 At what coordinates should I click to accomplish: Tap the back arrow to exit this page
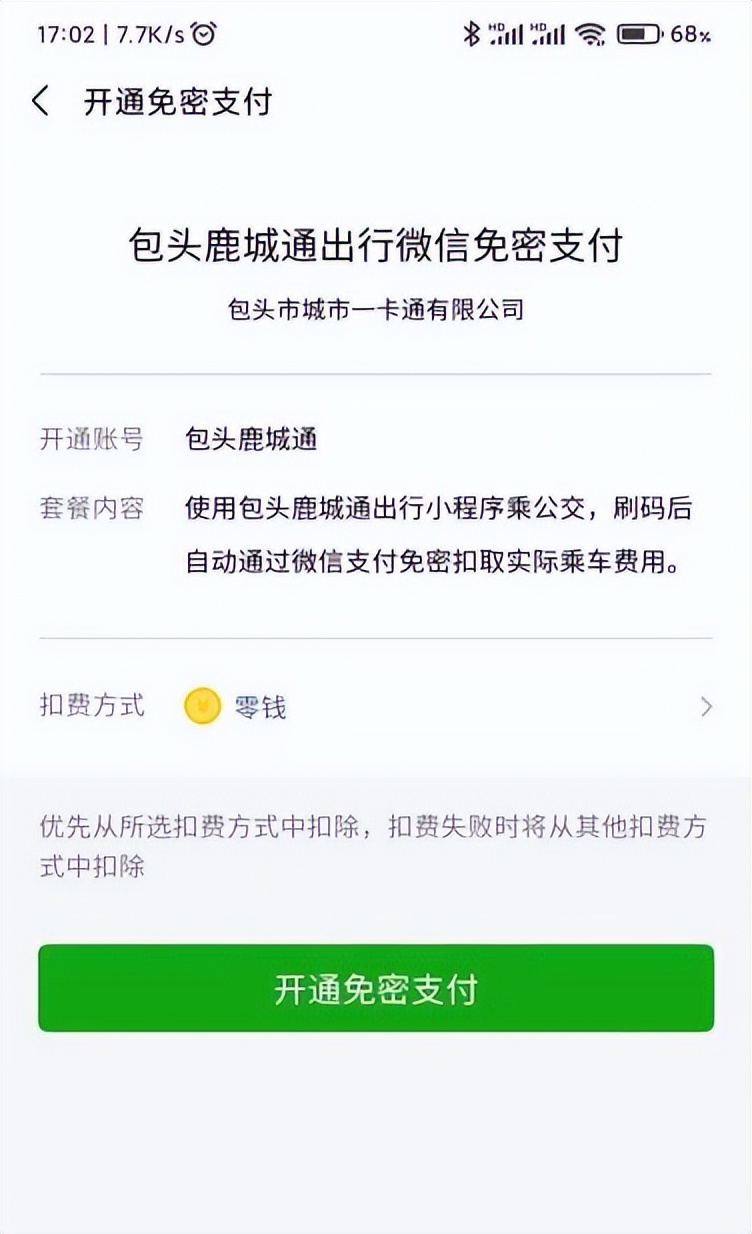[x=40, y=100]
